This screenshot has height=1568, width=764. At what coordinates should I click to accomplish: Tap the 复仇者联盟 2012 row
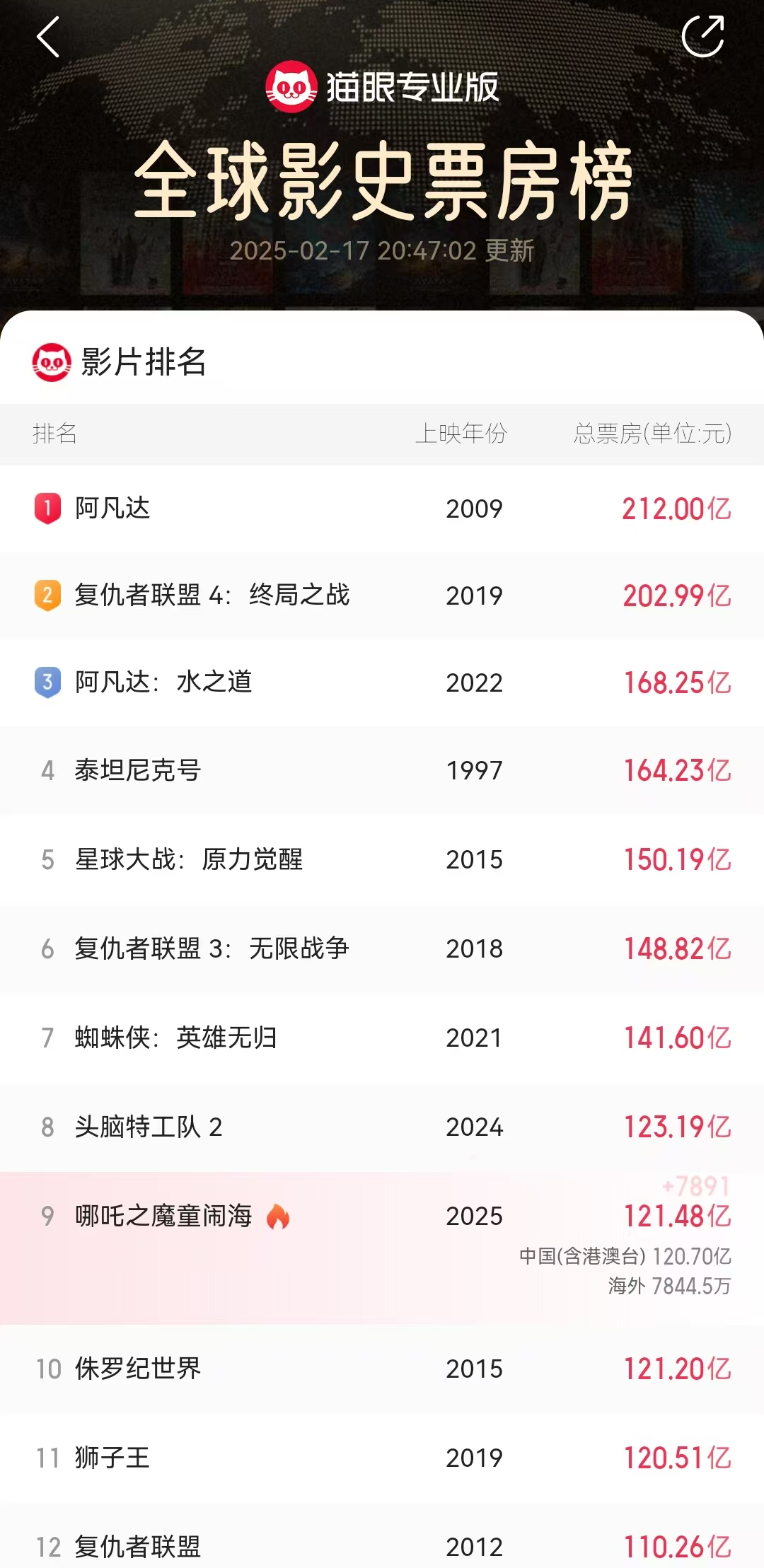click(382, 1535)
